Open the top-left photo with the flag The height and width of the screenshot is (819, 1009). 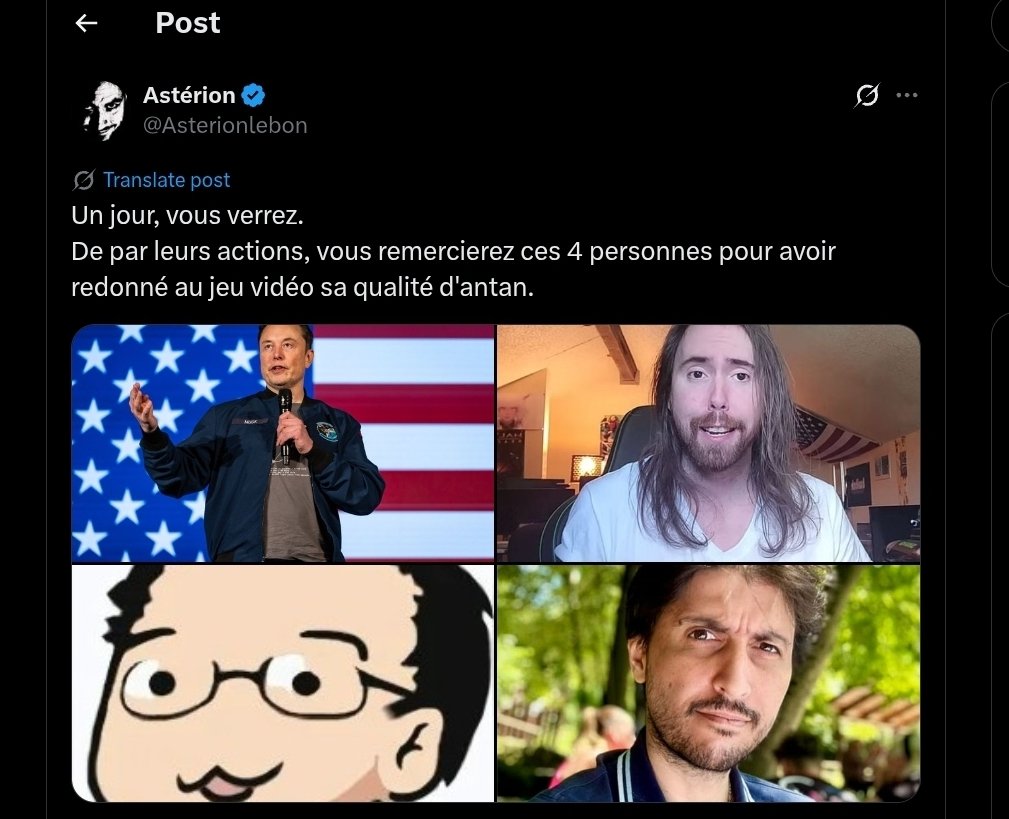point(283,443)
